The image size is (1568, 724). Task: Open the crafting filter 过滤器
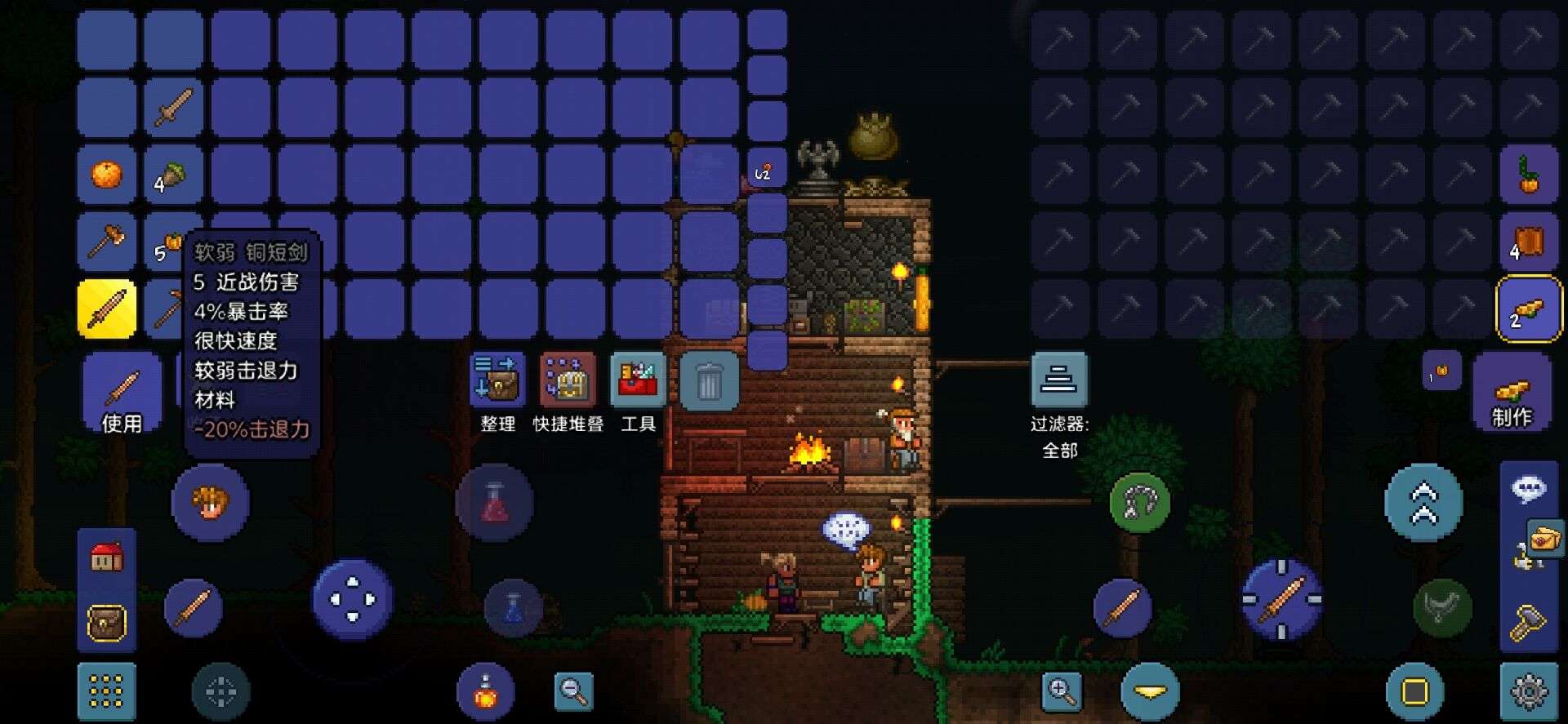click(x=1059, y=380)
